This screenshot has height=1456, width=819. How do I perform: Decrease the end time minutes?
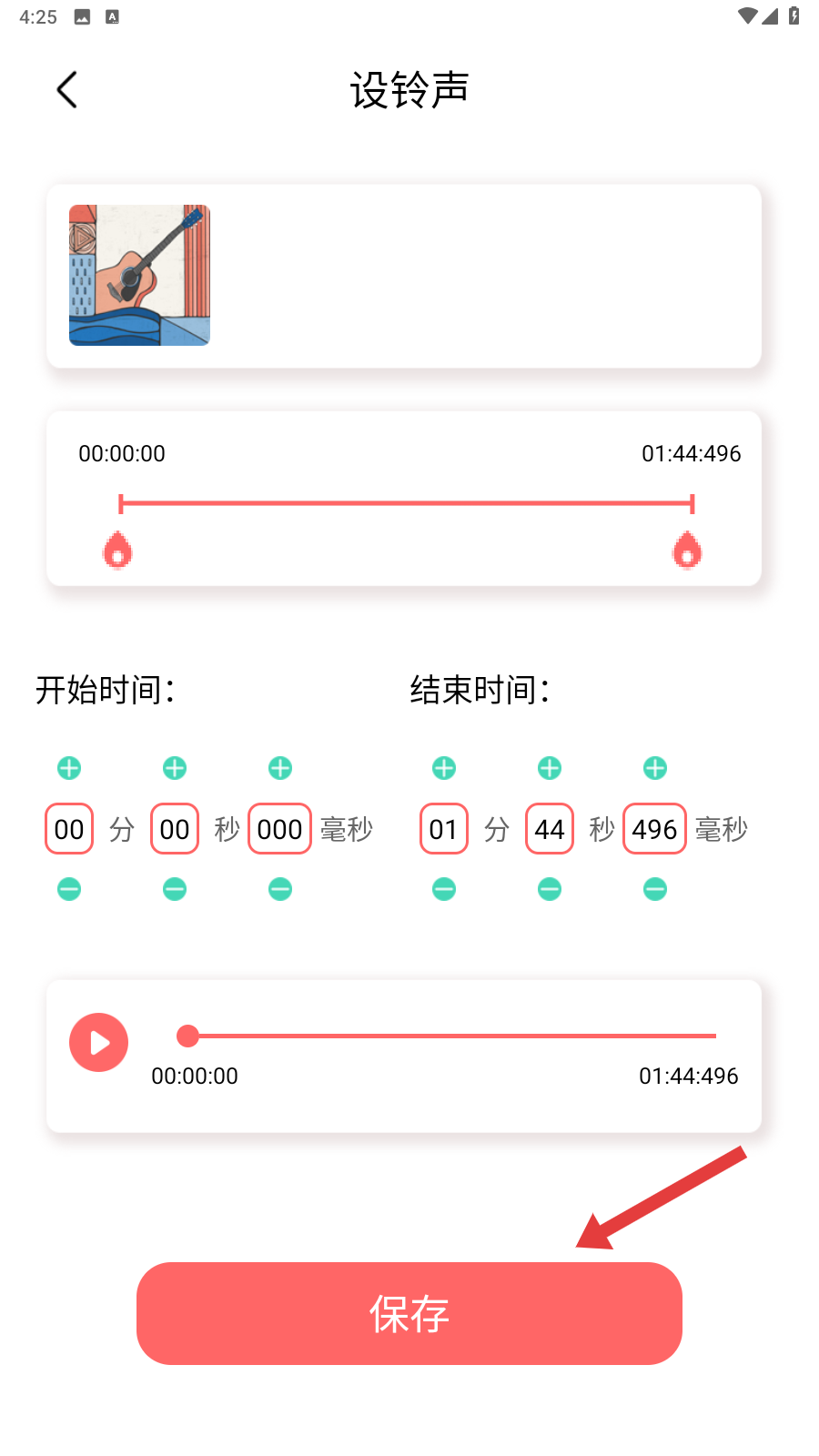444,889
